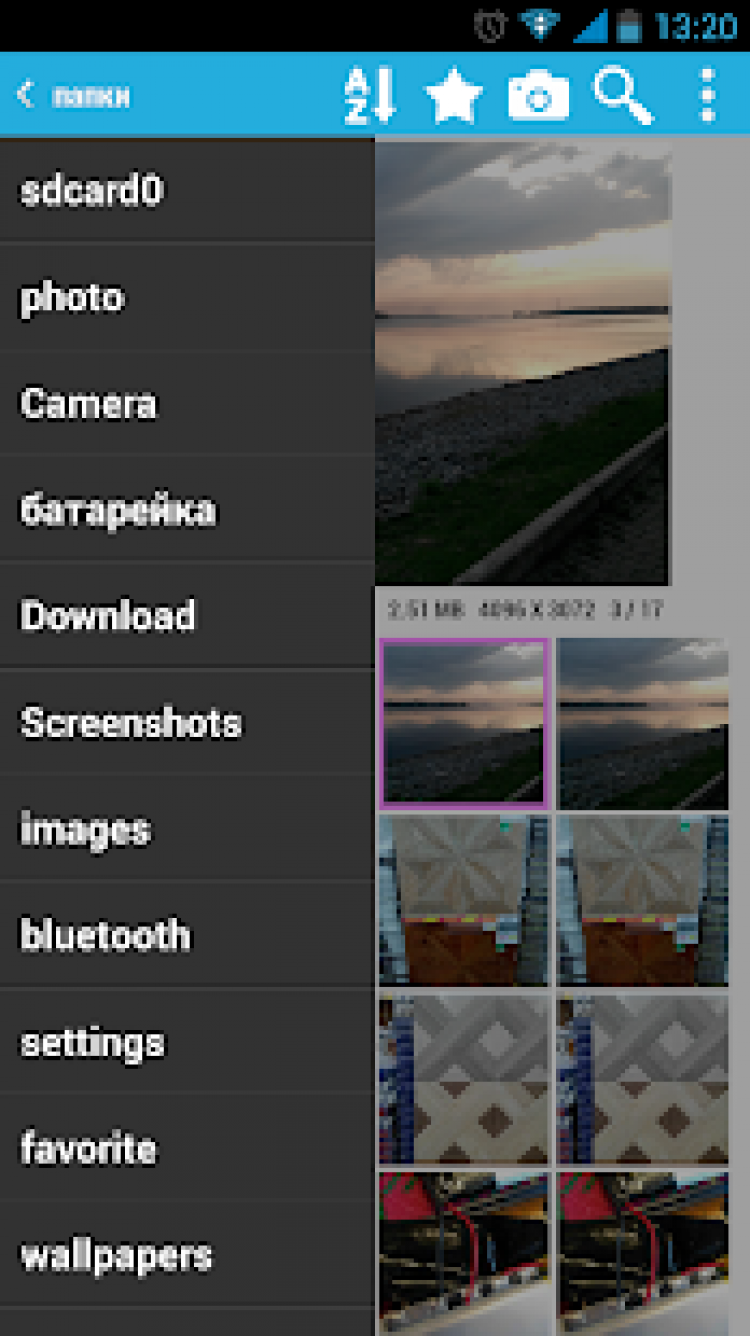Open the wallpapers folder
Image resolution: width=750 pixels, height=1336 pixels.
[x=187, y=1255]
